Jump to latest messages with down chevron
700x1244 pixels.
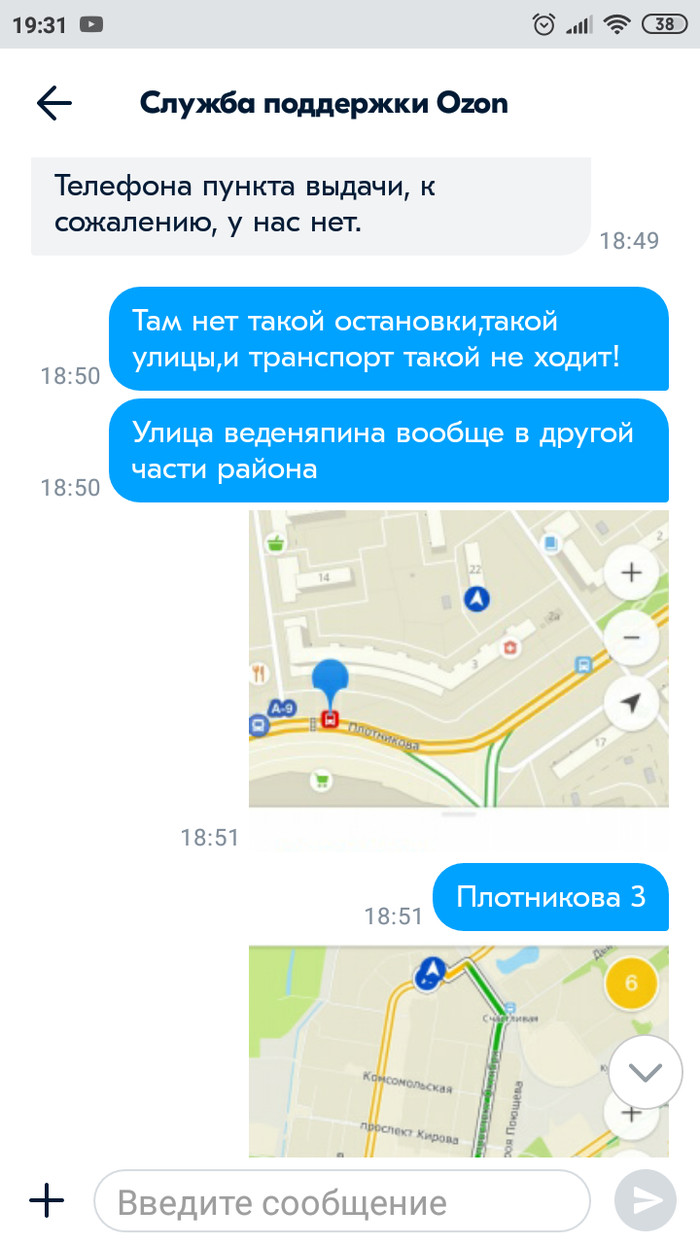coord(645,1073)
